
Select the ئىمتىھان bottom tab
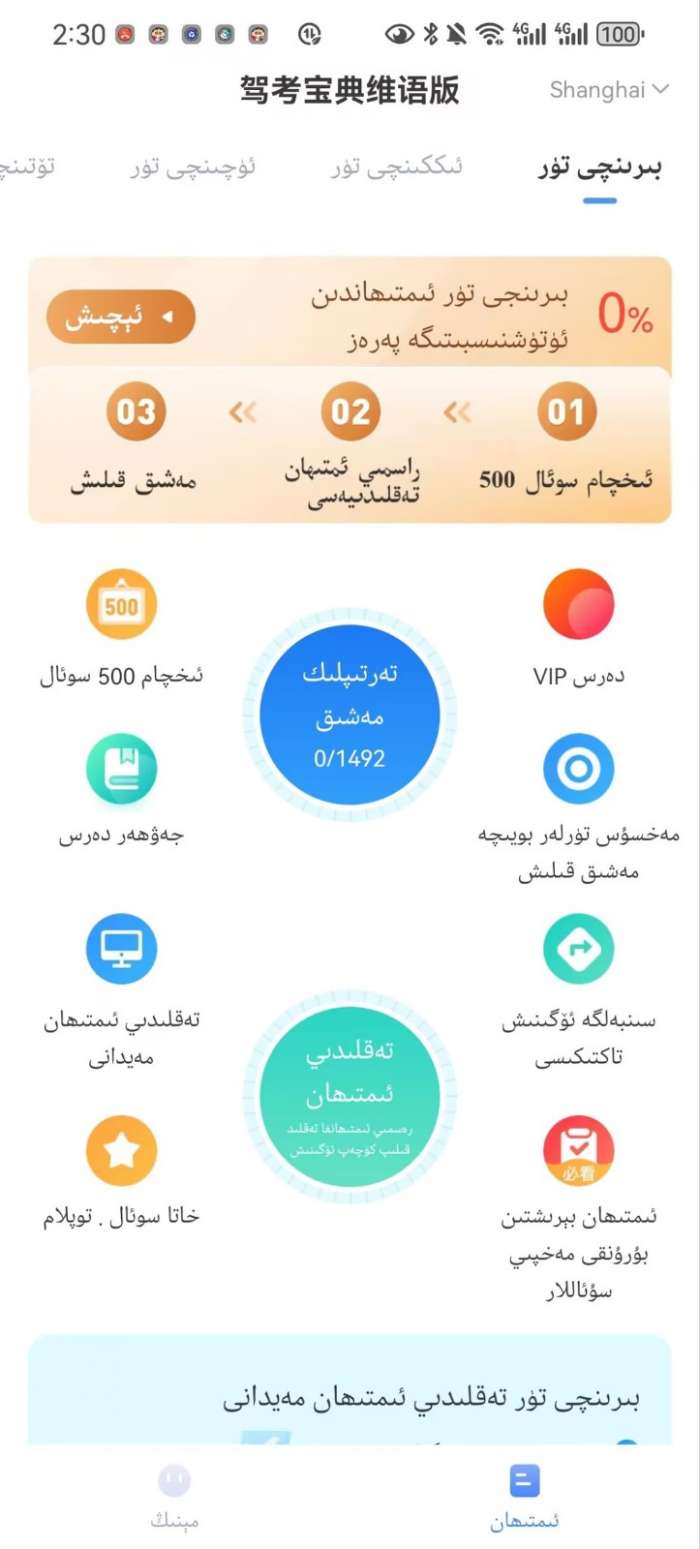524,1496
